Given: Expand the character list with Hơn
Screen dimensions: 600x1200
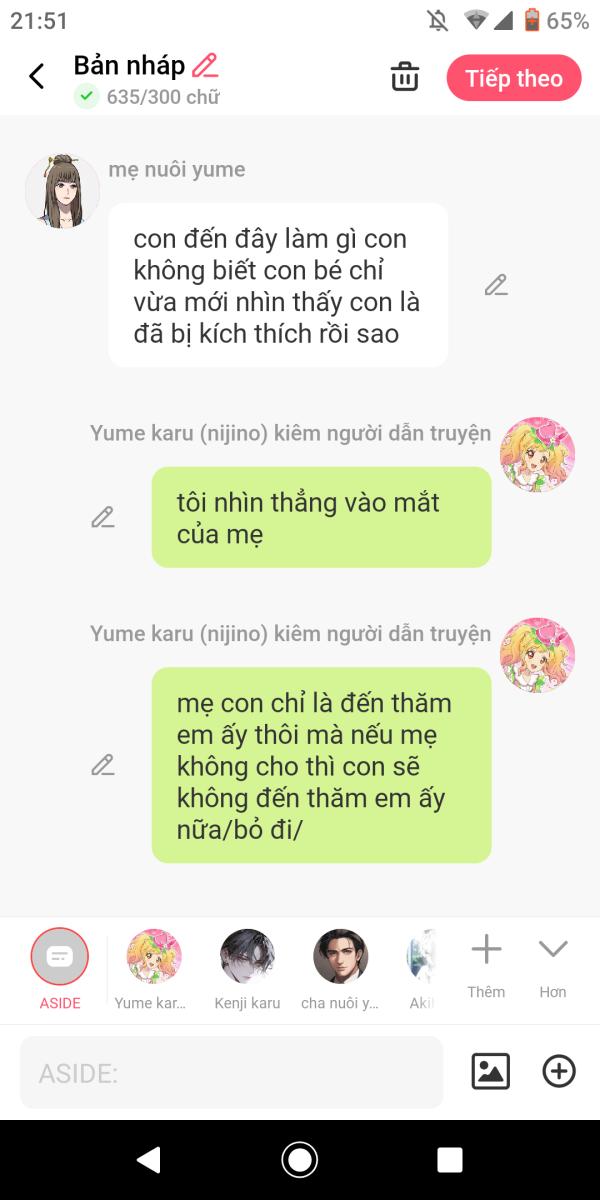Looking at the screenshot, I should point(553,966).
